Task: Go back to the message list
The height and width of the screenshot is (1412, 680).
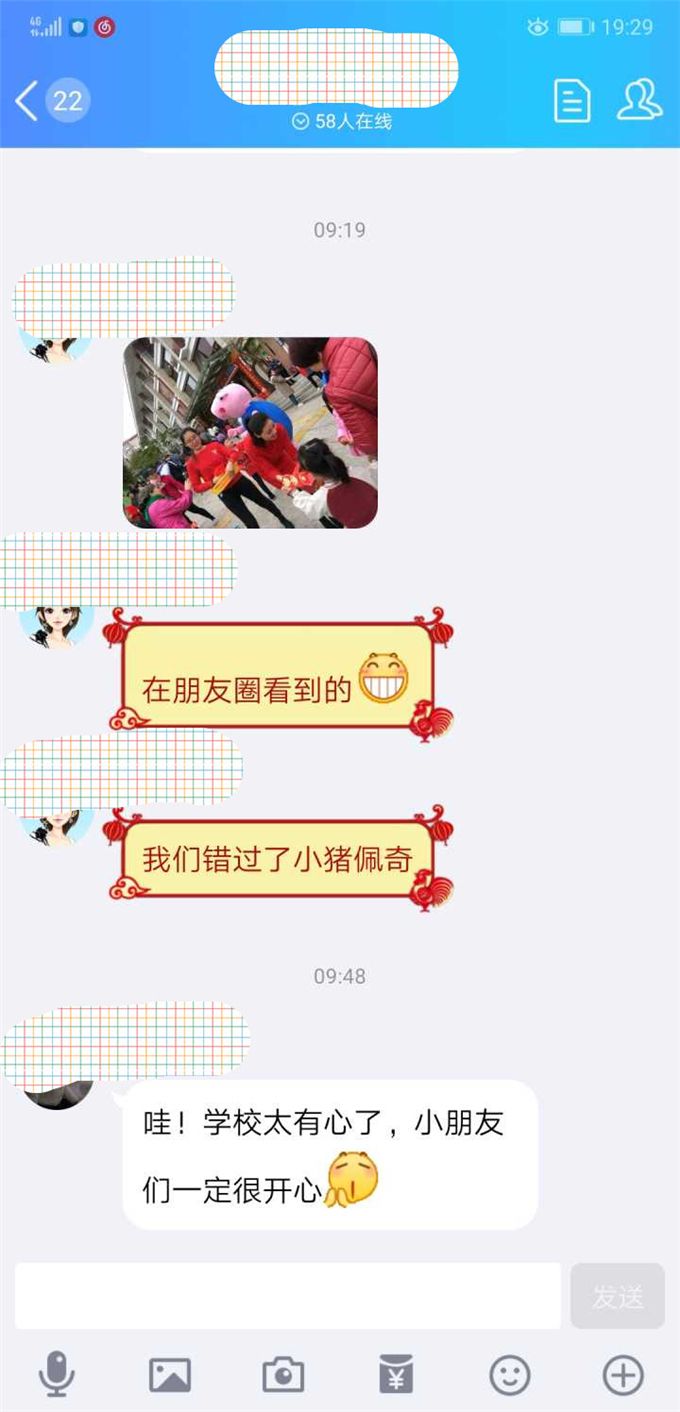Action: pos(28,101)
